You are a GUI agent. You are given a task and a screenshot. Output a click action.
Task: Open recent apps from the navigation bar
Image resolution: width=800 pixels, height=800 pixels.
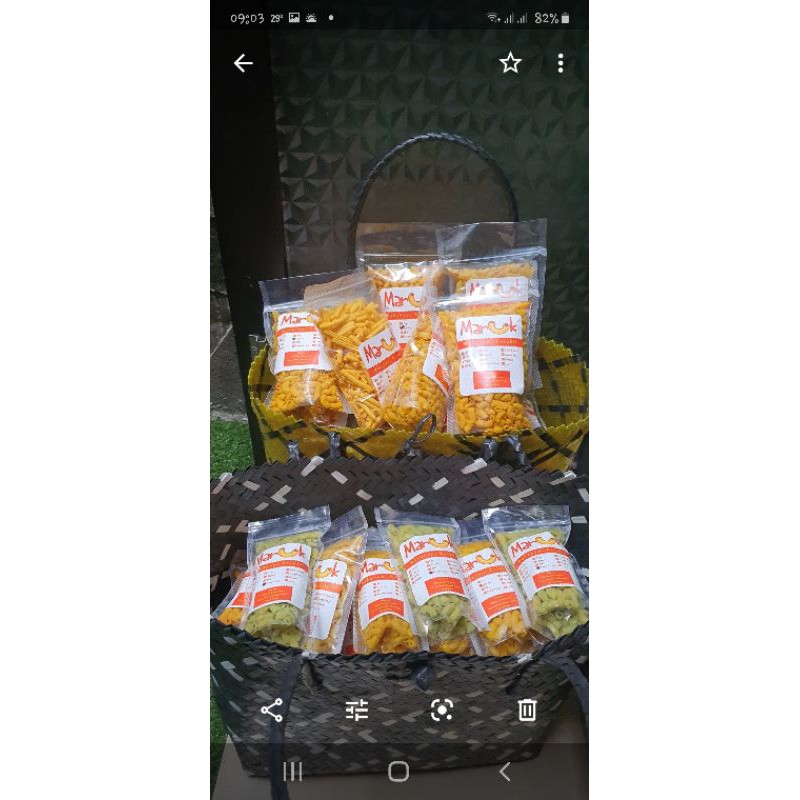(x=293, y=771)
